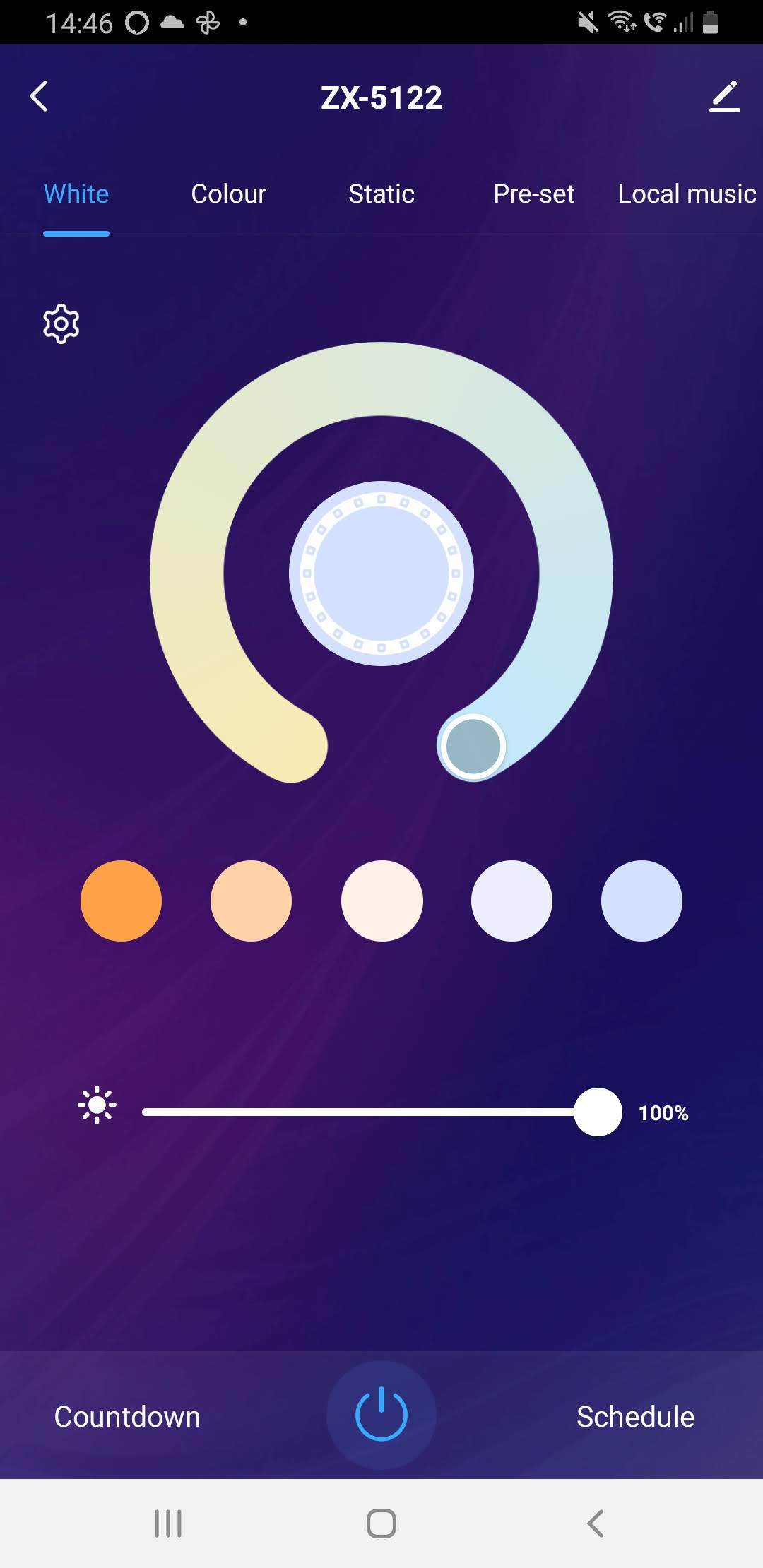
Task: Go to the system home screen
Action: pos(381,1524)
